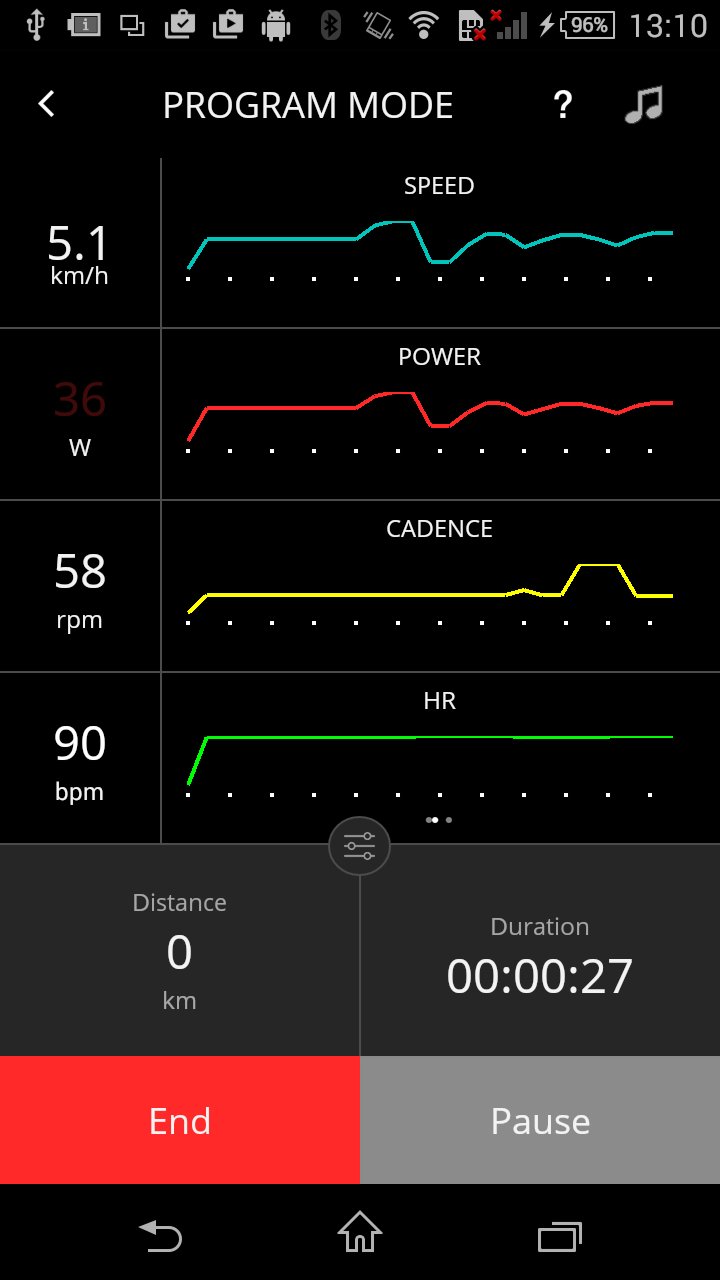Image resolution: width=720 pixels, height=1280 pixels.
Task: Open the recent apps view
Action: [x=559, y=1237]
